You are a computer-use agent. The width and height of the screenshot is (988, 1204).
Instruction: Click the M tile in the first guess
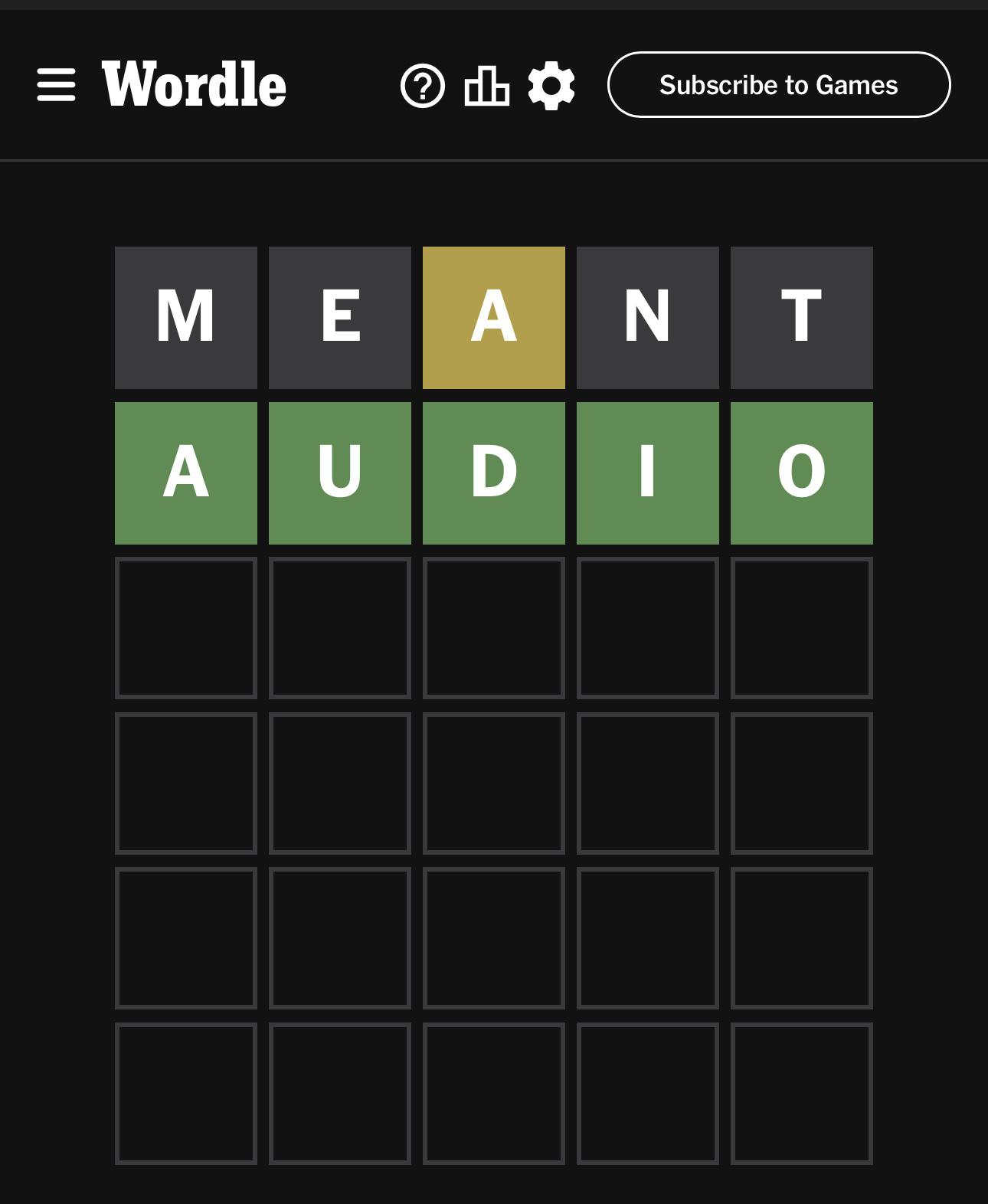[x=186, y=318]
